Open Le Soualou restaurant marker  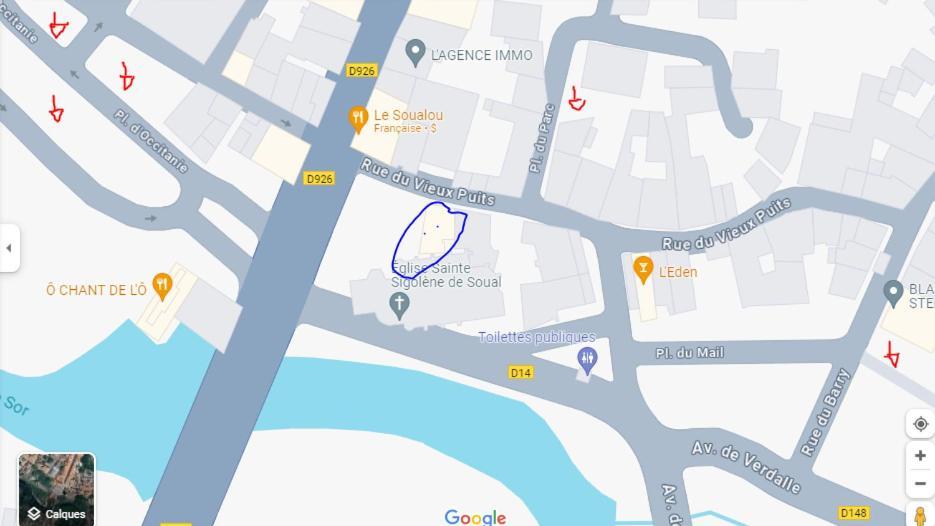click(358, 120)
